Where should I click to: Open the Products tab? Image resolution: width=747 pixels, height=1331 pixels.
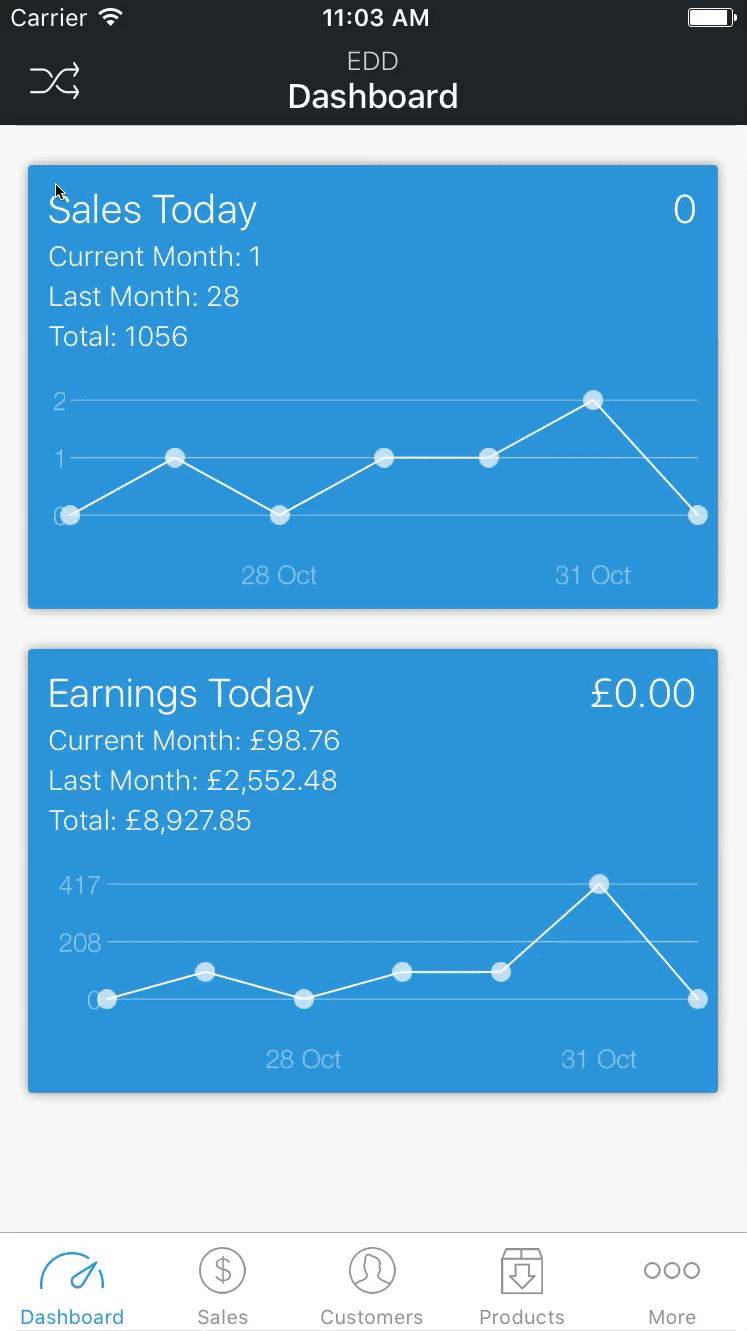pos(522,1285)
